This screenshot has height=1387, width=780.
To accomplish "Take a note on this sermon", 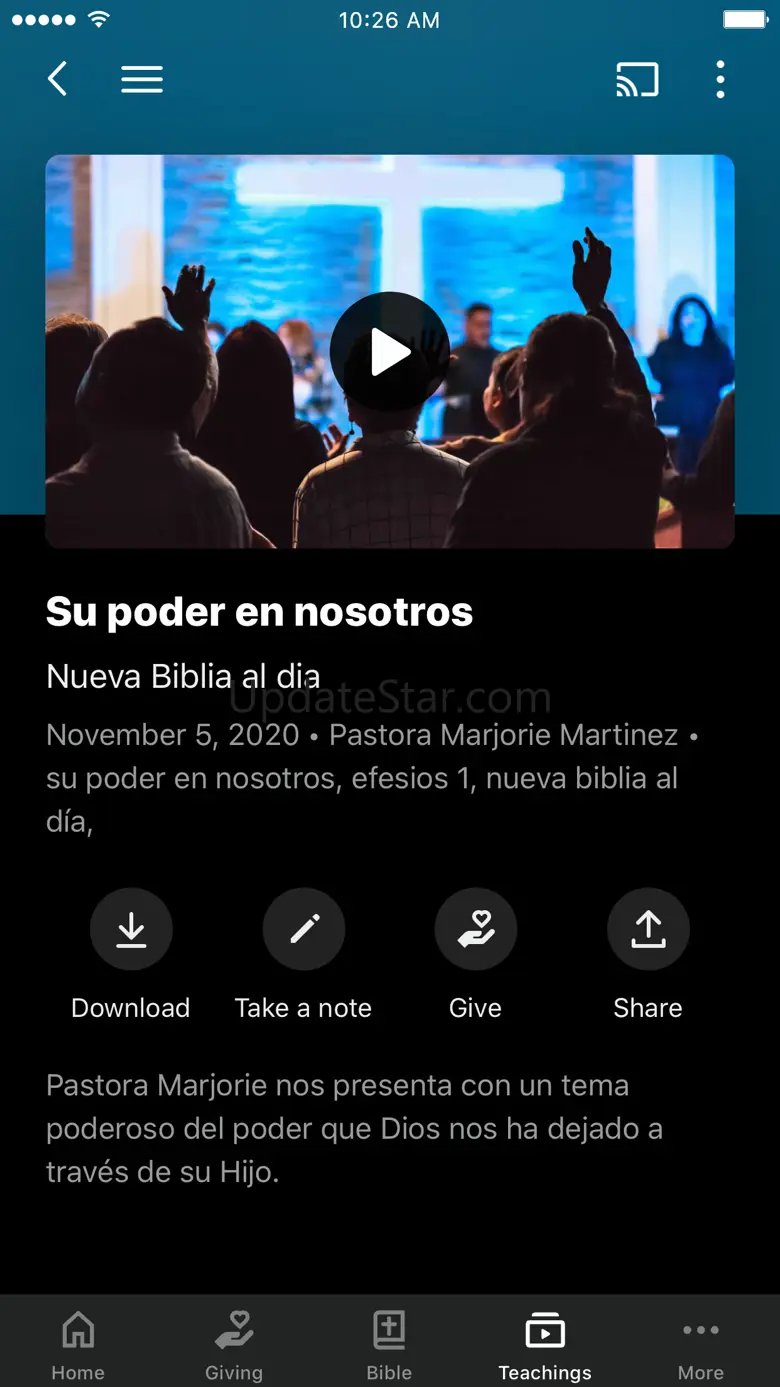I will coord(303,930).
